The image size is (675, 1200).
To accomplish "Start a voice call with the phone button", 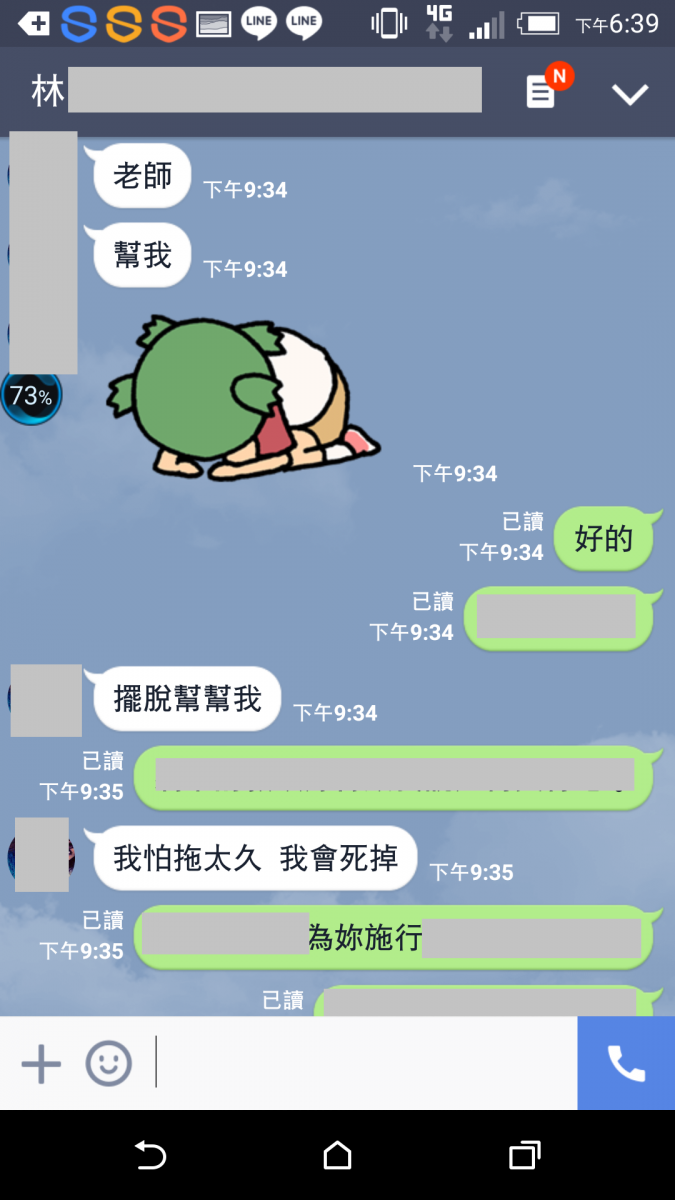I will pos(626,1064).
